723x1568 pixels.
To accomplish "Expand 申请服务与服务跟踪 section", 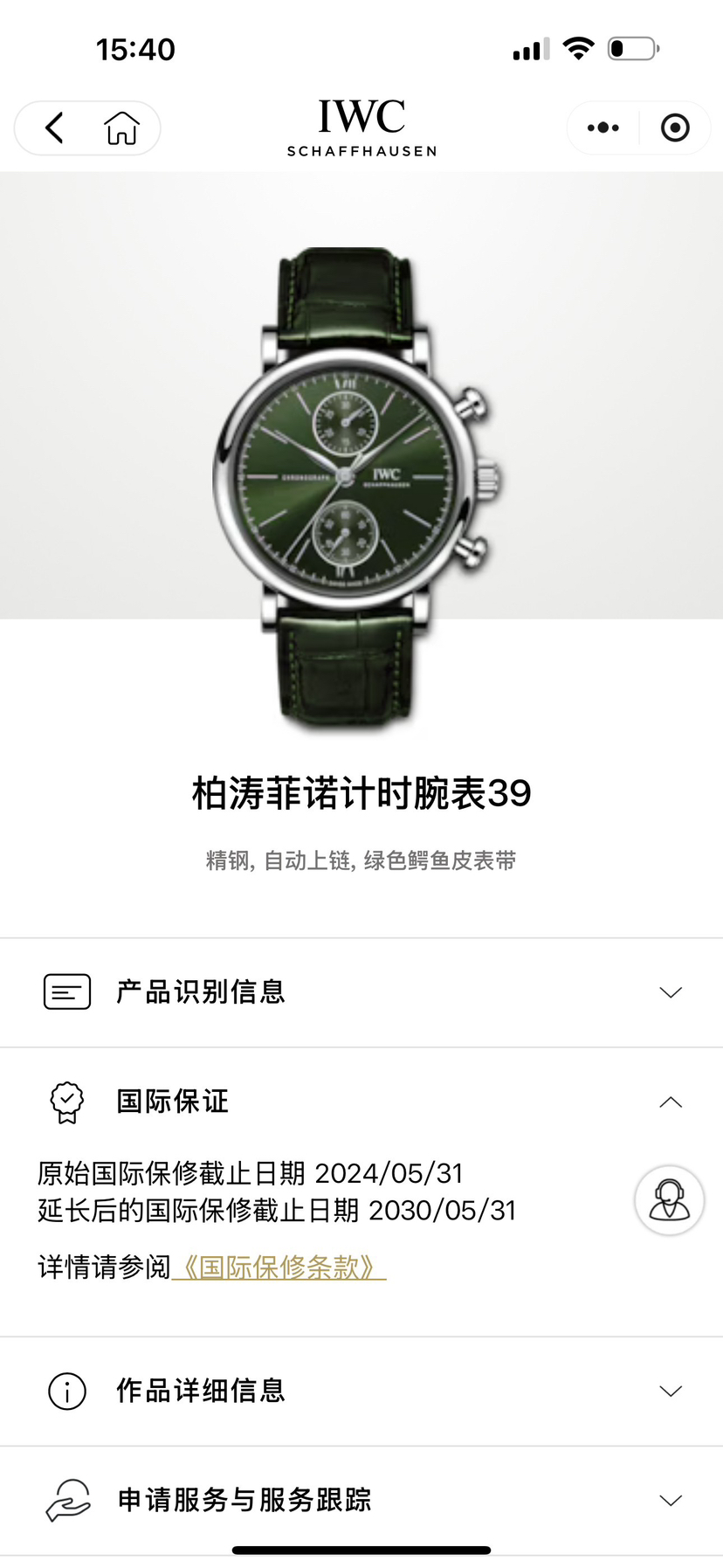I will [669, 1500].
